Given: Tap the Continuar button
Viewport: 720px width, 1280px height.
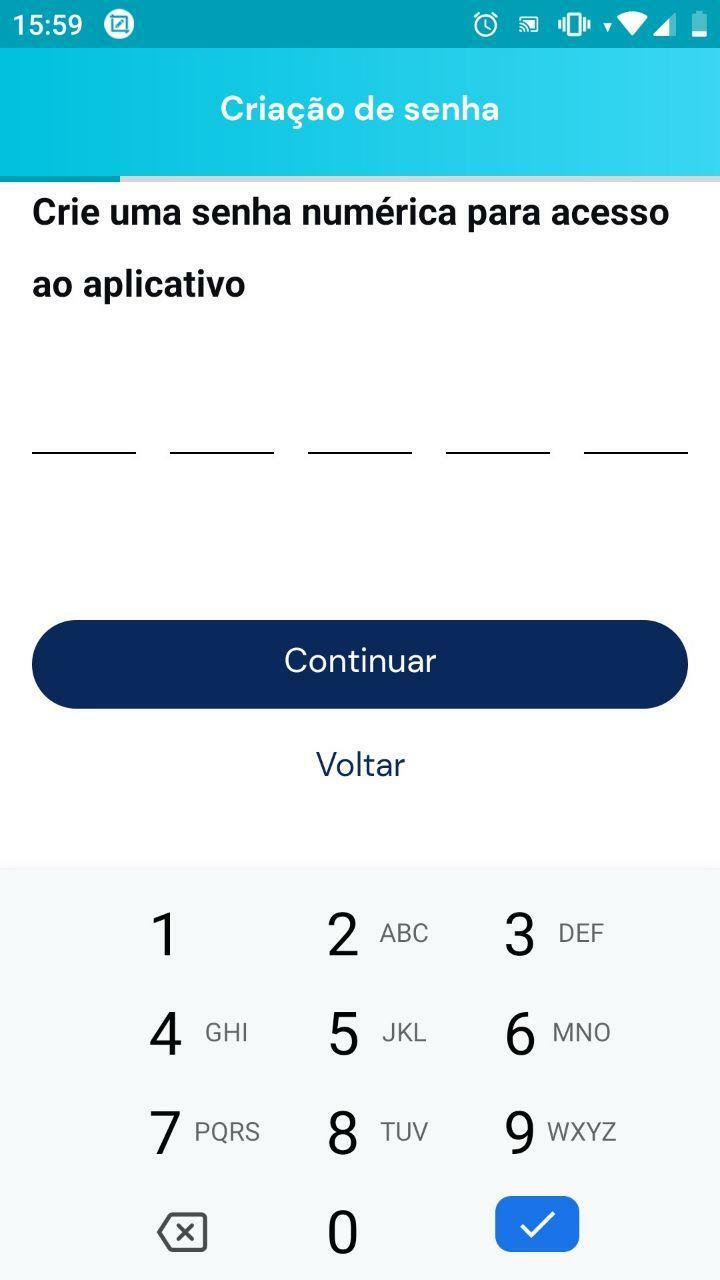Looking at the screenshot, I should 360,664.
